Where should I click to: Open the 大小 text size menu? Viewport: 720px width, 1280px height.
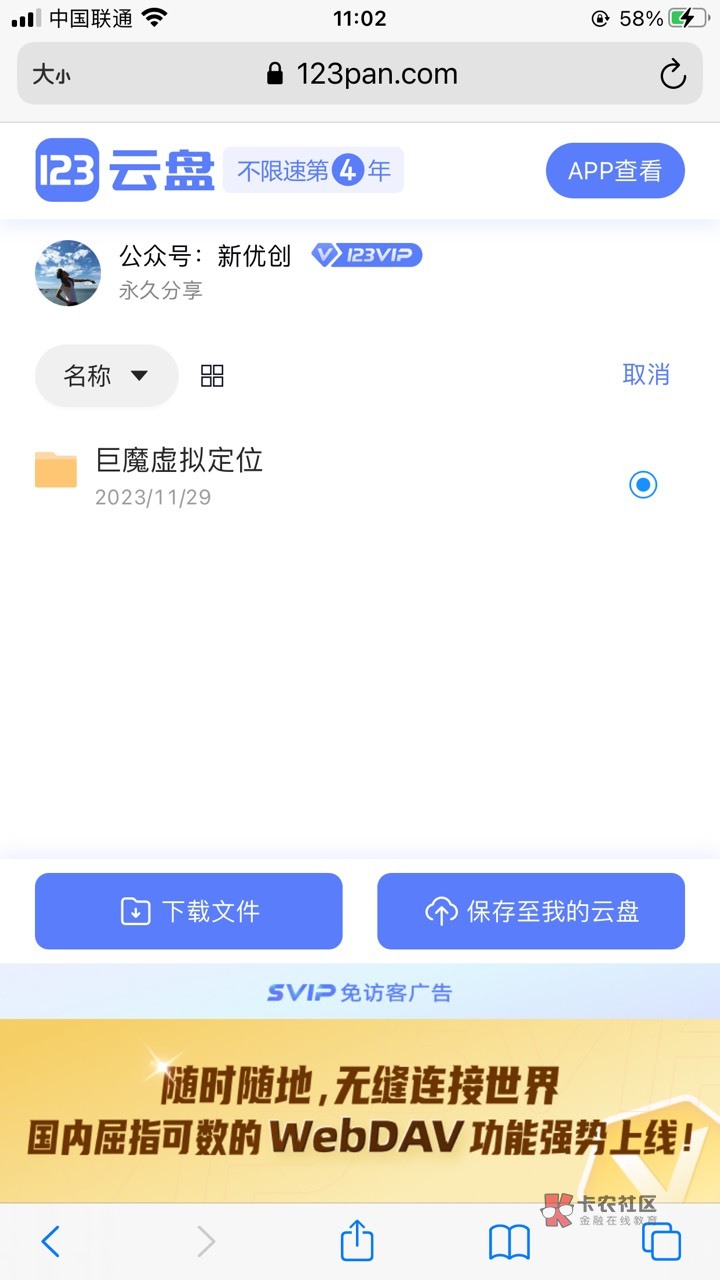coord(51,74)
